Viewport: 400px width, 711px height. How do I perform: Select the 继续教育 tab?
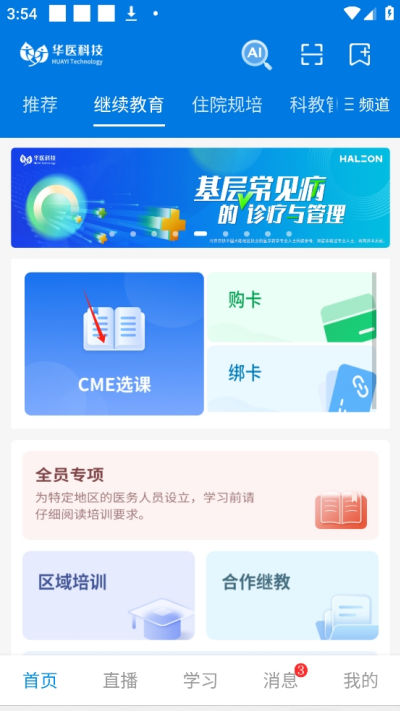129,105
